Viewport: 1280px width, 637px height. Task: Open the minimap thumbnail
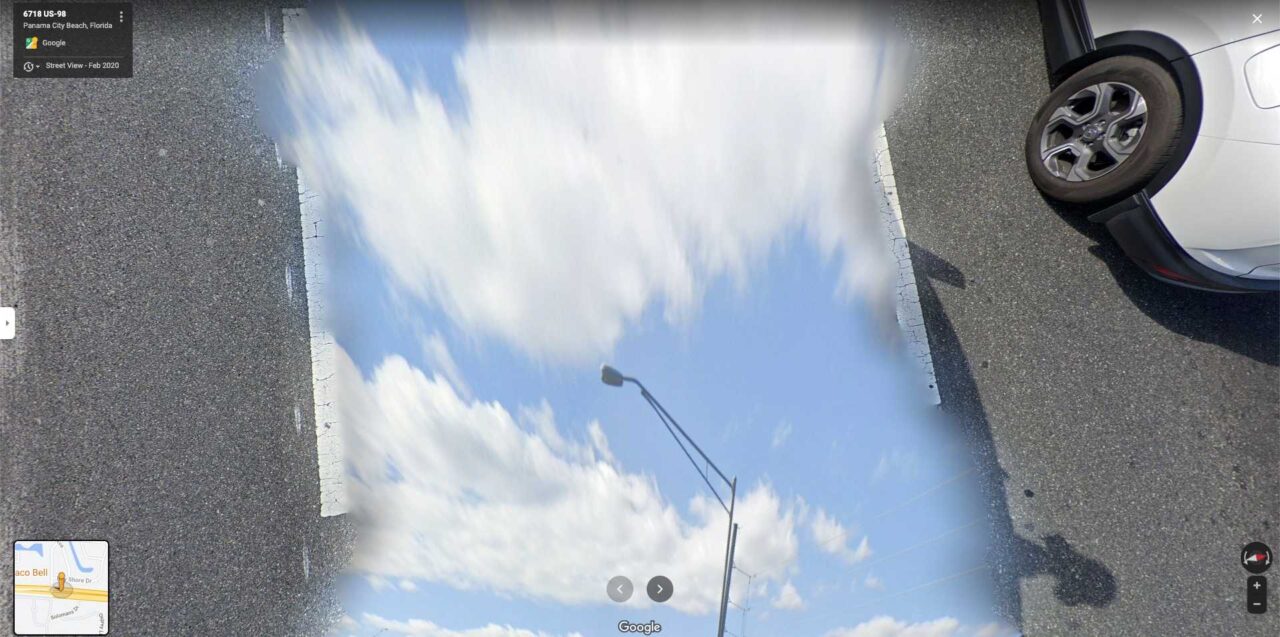click(x=61, y=587)
